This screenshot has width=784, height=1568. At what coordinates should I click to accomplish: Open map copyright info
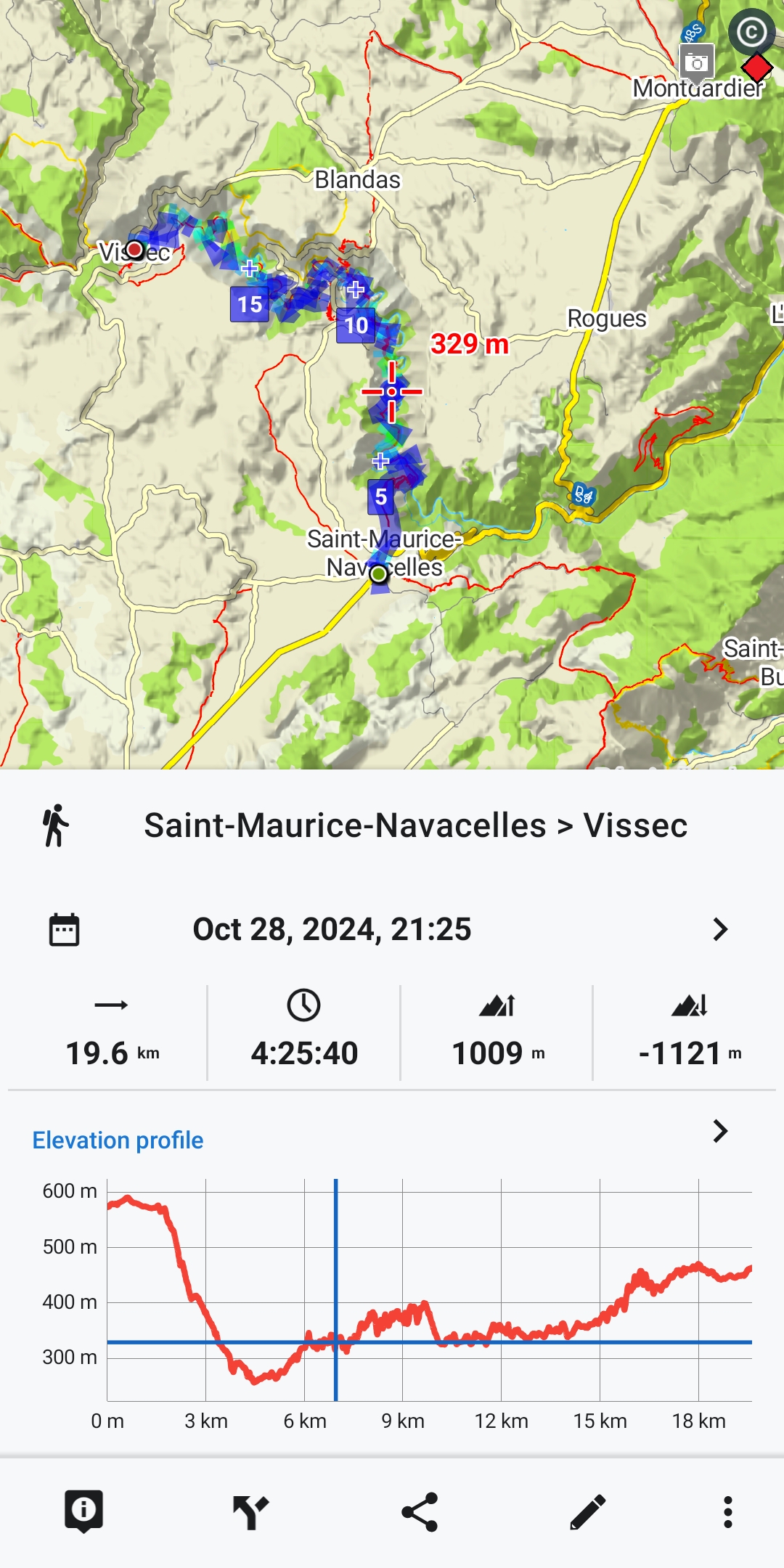tap(751, 32)
